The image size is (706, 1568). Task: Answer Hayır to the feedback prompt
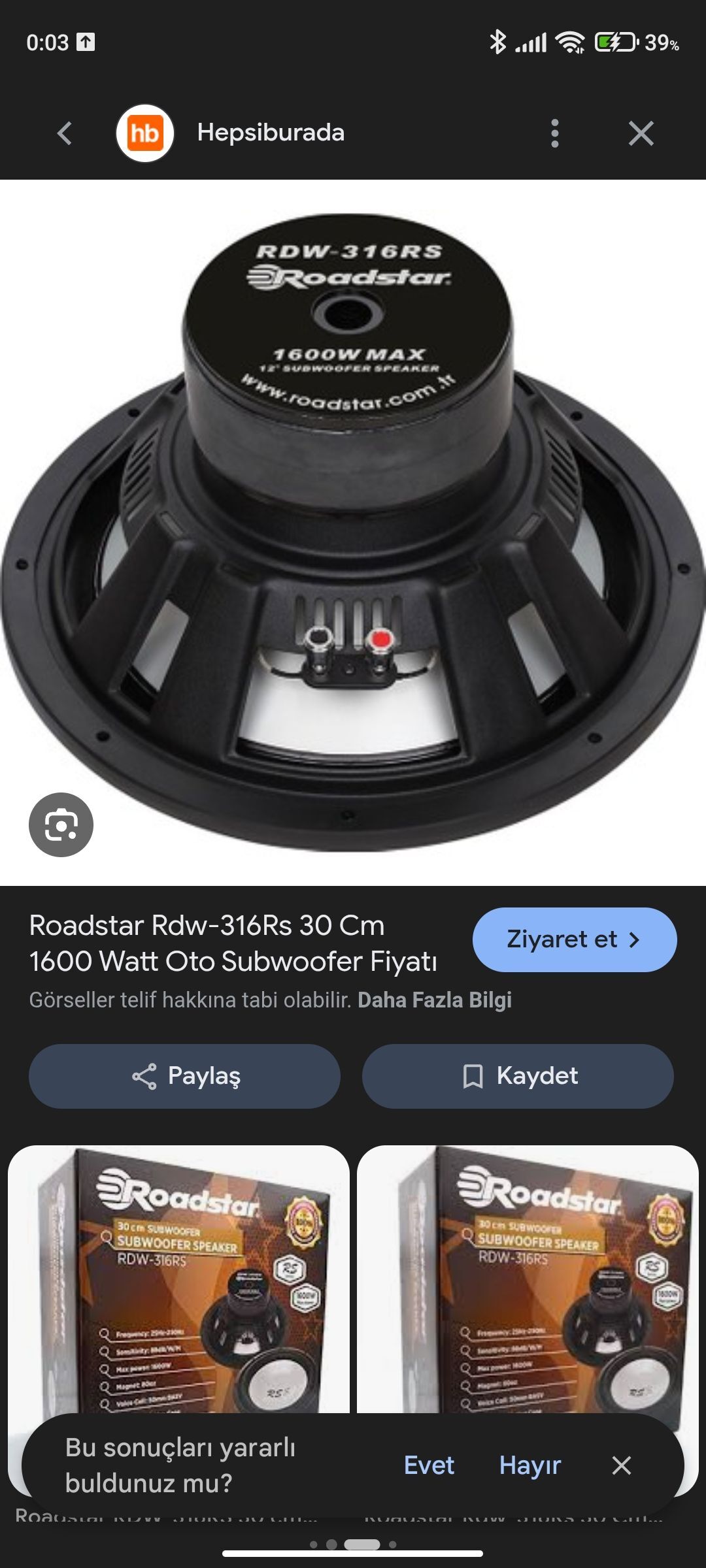pyautogui.click(x=529, y=1465)
